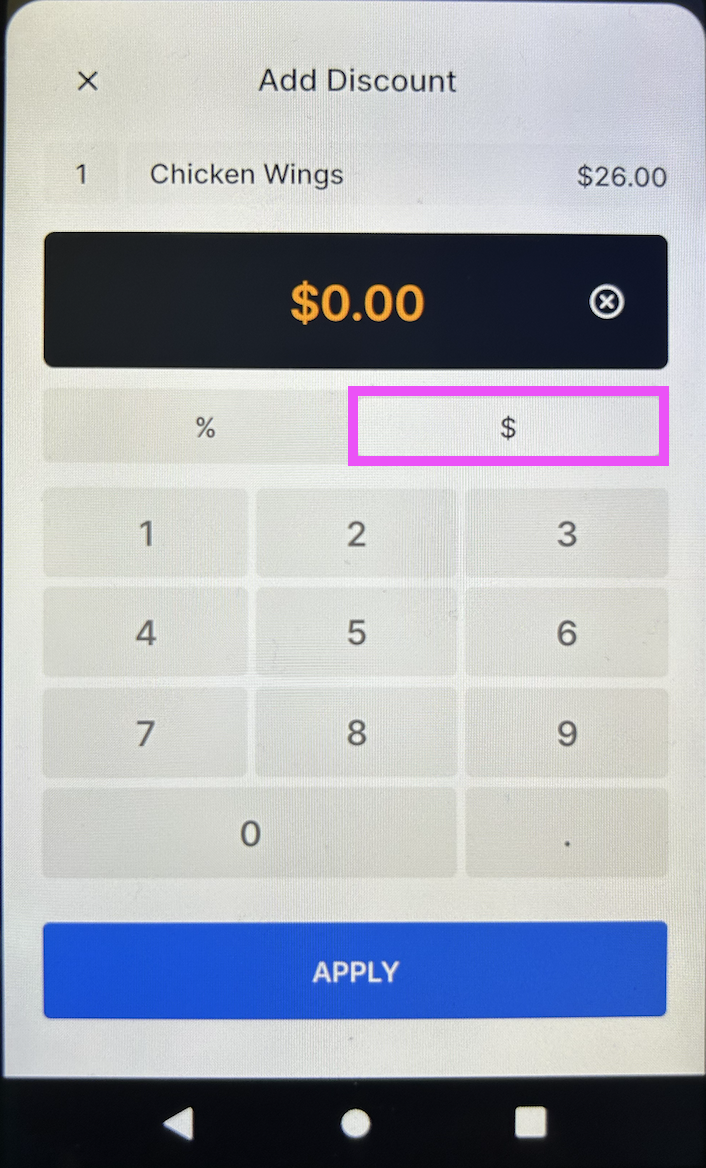Apply the discount to Chicken Wings
Screen dimensions: 706x1168
coord(355,970)
